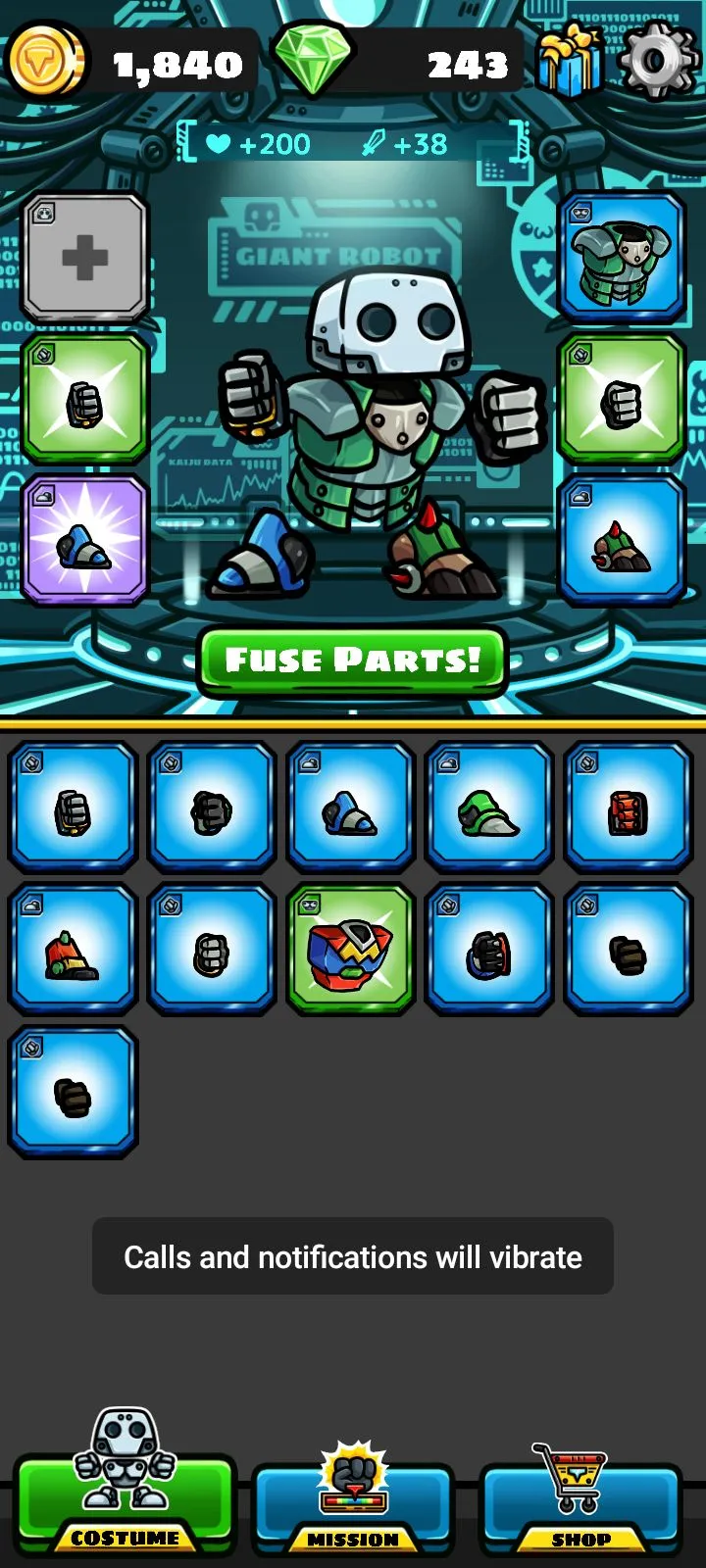Open the settings gear
706x1568 pixels.
(656, 61)
